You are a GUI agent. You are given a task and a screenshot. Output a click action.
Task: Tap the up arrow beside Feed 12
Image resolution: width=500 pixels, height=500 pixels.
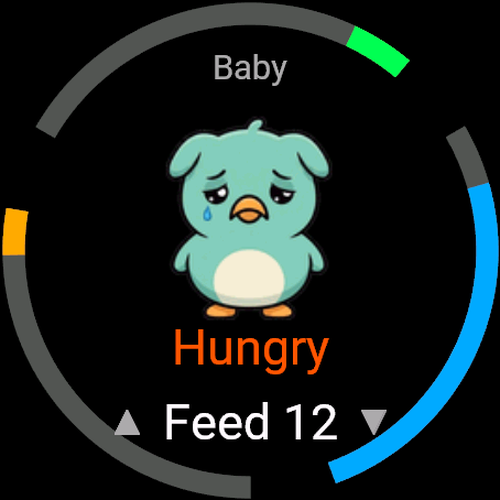click(x=127, y=423)
